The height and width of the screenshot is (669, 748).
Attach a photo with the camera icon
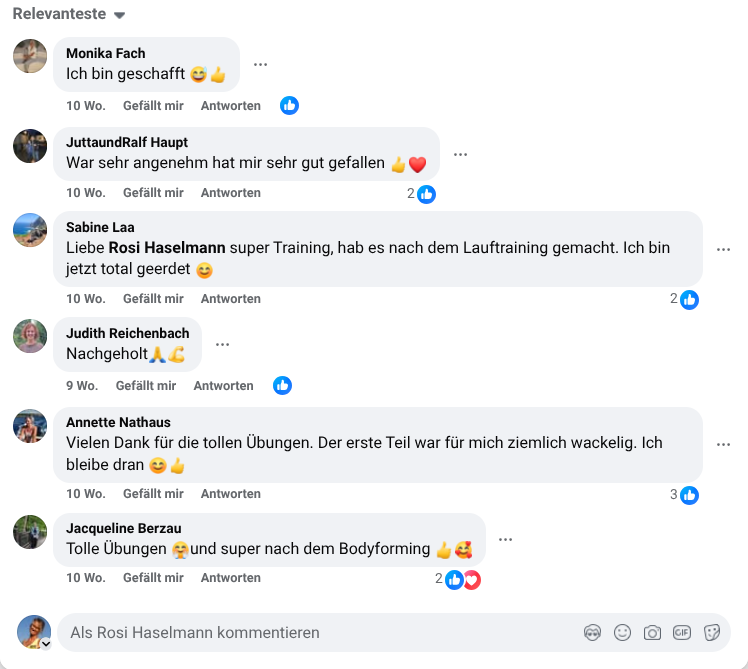pos(652,633)
